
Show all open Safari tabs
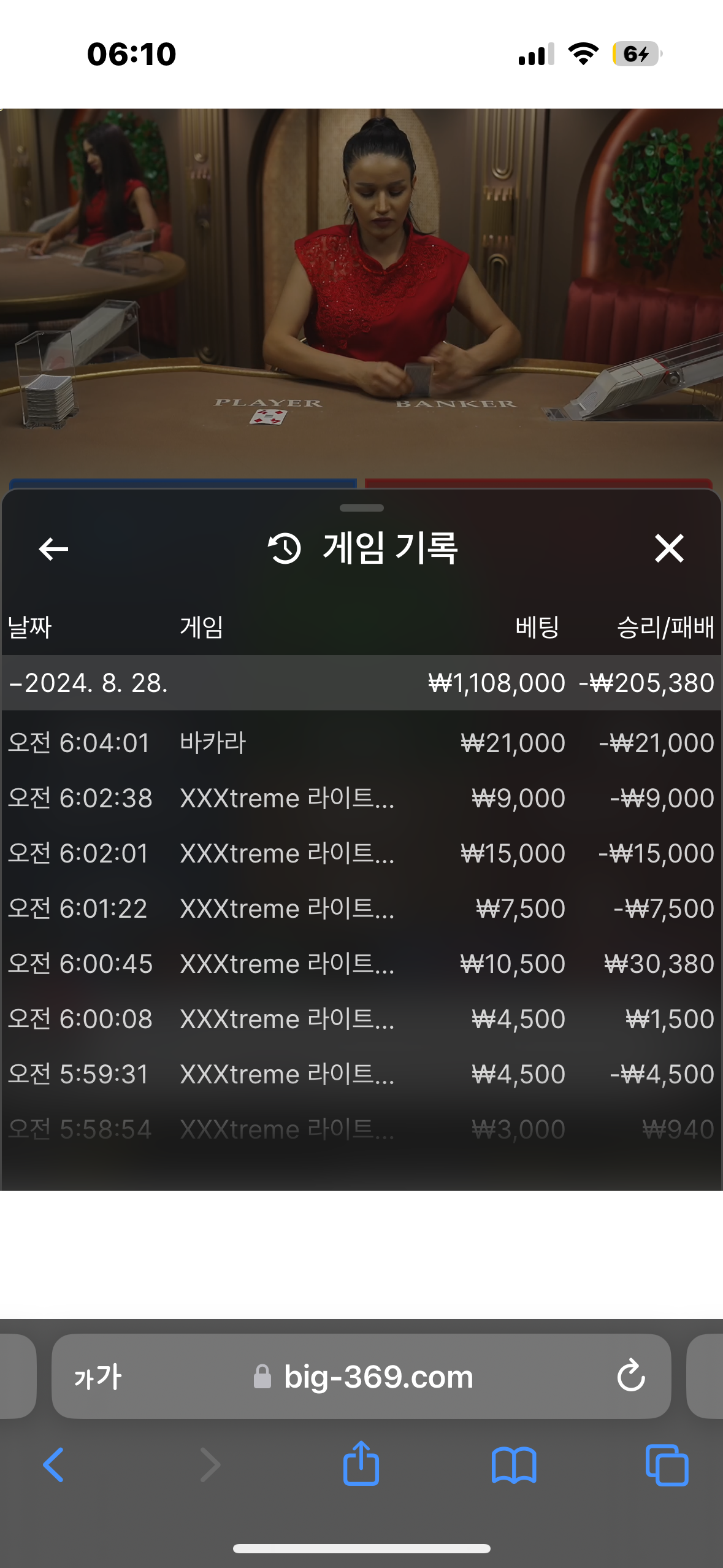coord(667,1465)
